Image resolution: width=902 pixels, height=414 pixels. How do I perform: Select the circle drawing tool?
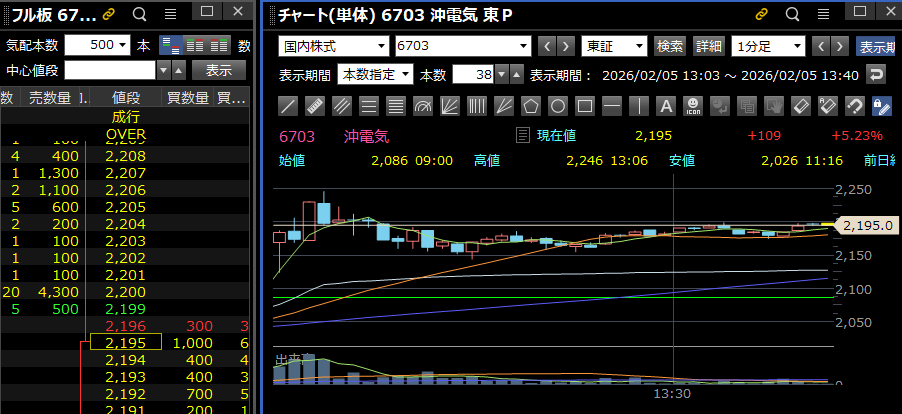[558, 104]
